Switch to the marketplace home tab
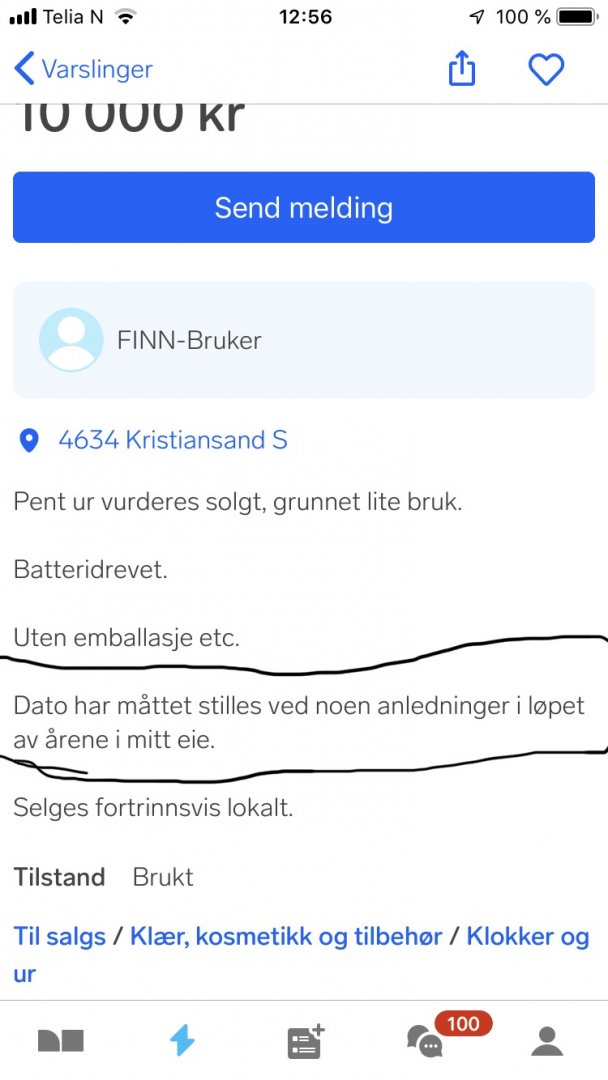Screen dimensions: 608x1080 61,1041
